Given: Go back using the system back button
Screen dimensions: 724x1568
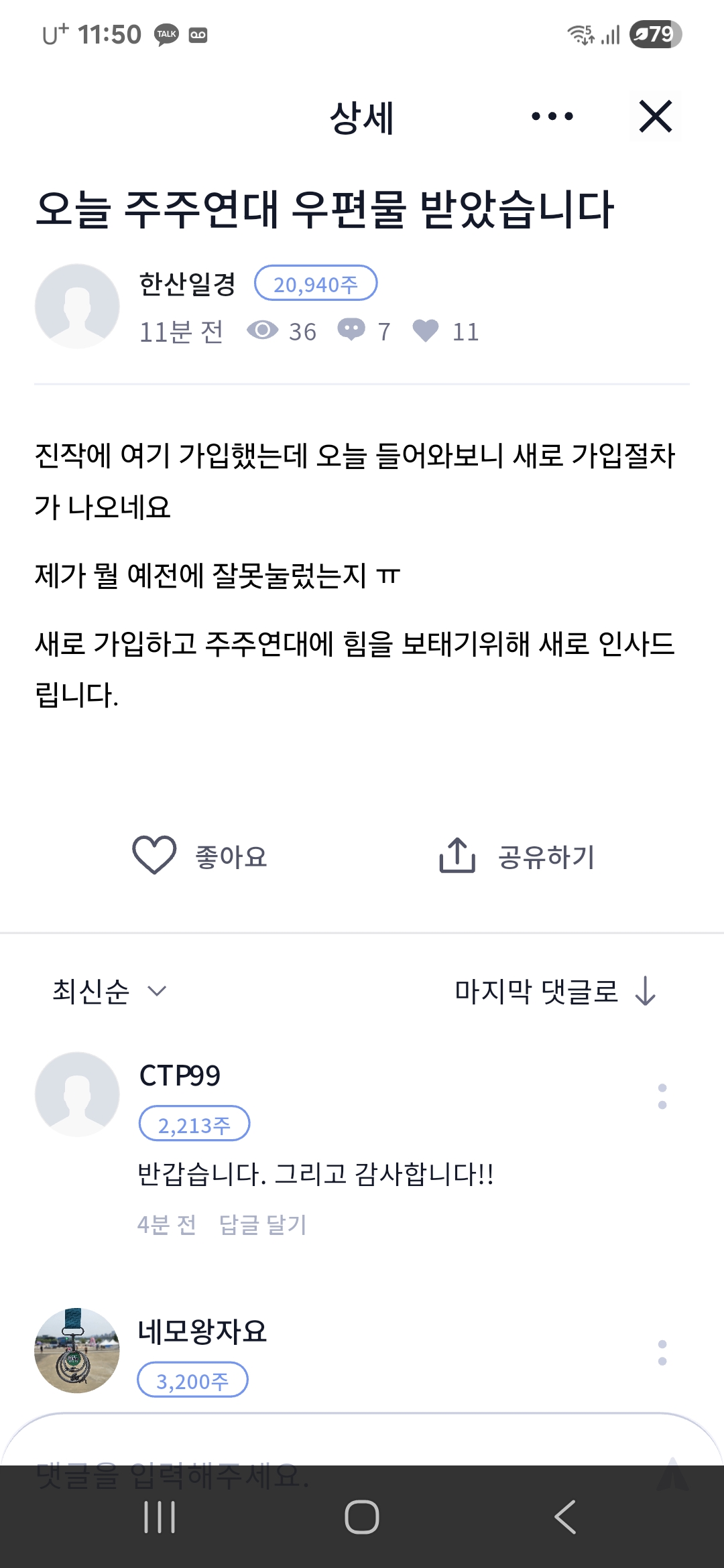Looking at the screenshot, I should tap(565, 1517).
